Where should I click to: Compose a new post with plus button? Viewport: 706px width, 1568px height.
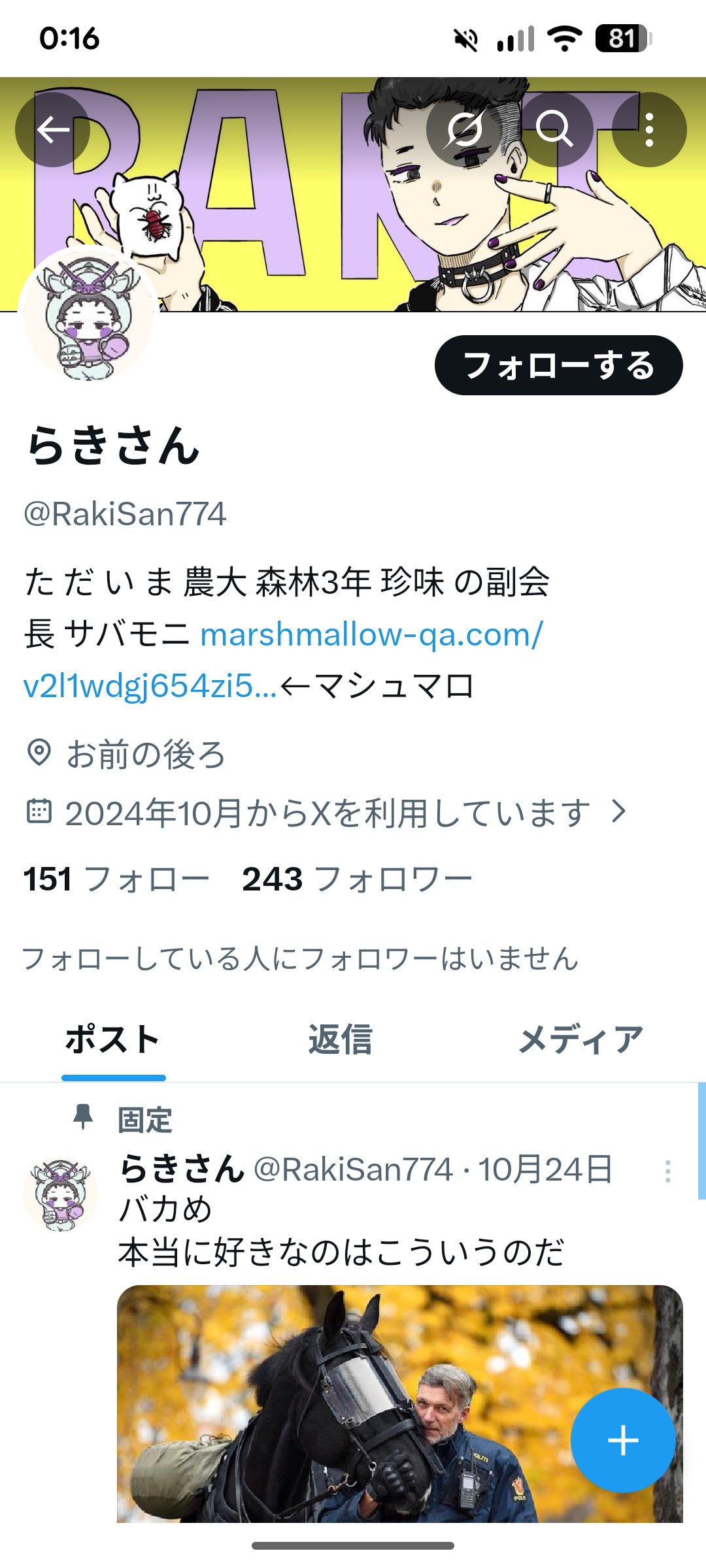pos(622,1440)
